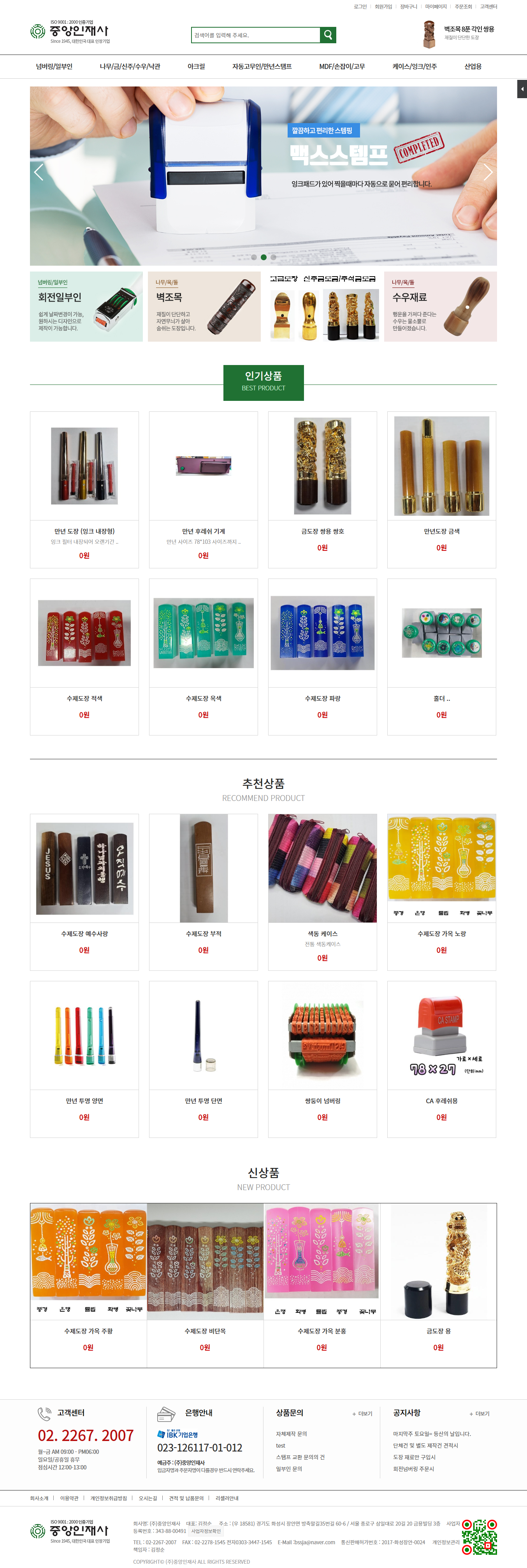Open the 로그인 link

pyautogui.click(x=360, y=7)
